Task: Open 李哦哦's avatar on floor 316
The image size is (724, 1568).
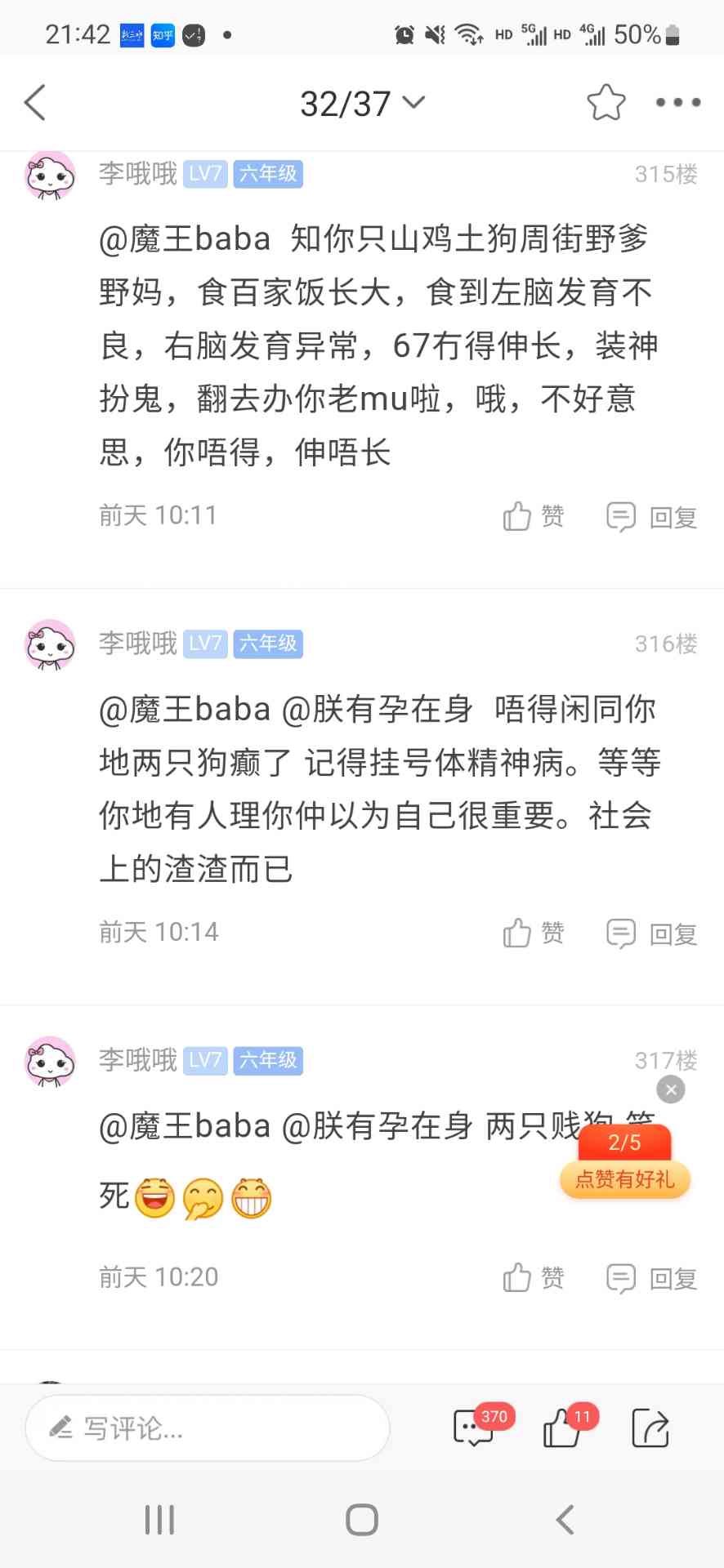Action: pos(51,644)
